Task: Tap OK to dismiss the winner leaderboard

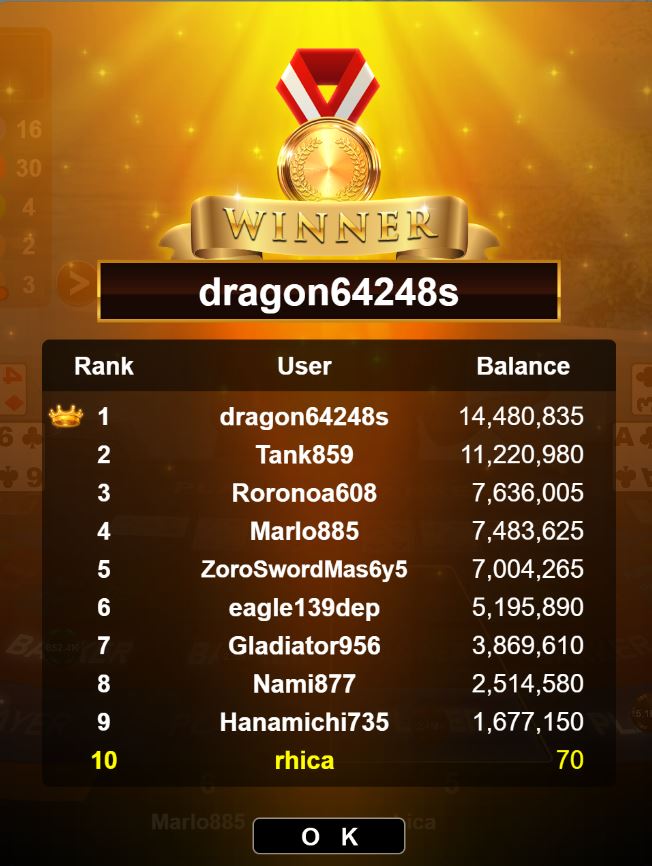Action: click(x=328, y=836)
